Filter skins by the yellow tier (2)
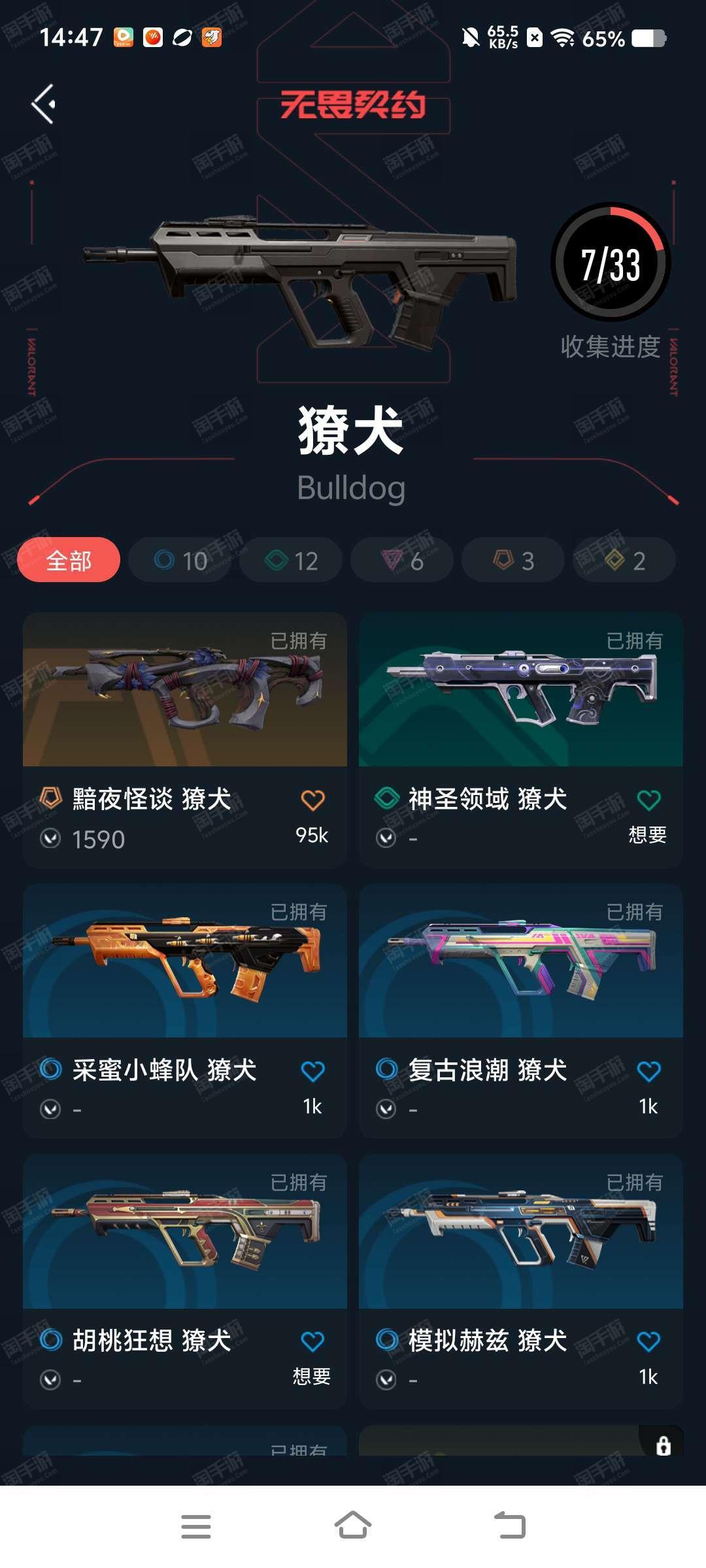 tap(624, 560)
